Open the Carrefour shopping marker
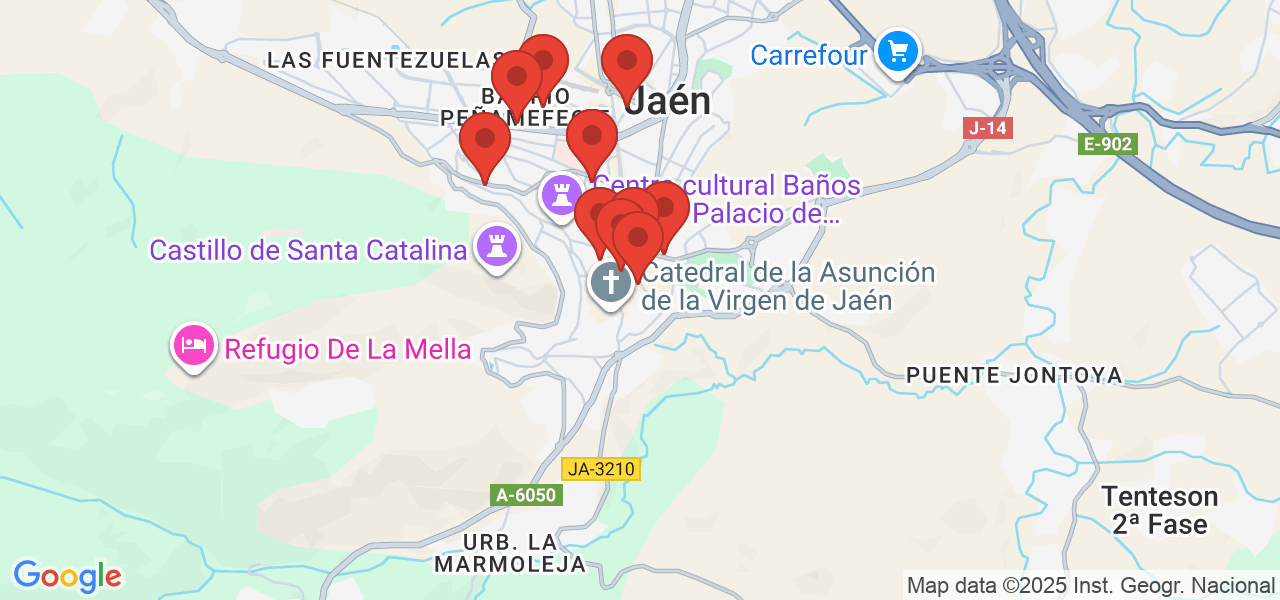The height and width of the screenshot is (600, 1280). 897,51
